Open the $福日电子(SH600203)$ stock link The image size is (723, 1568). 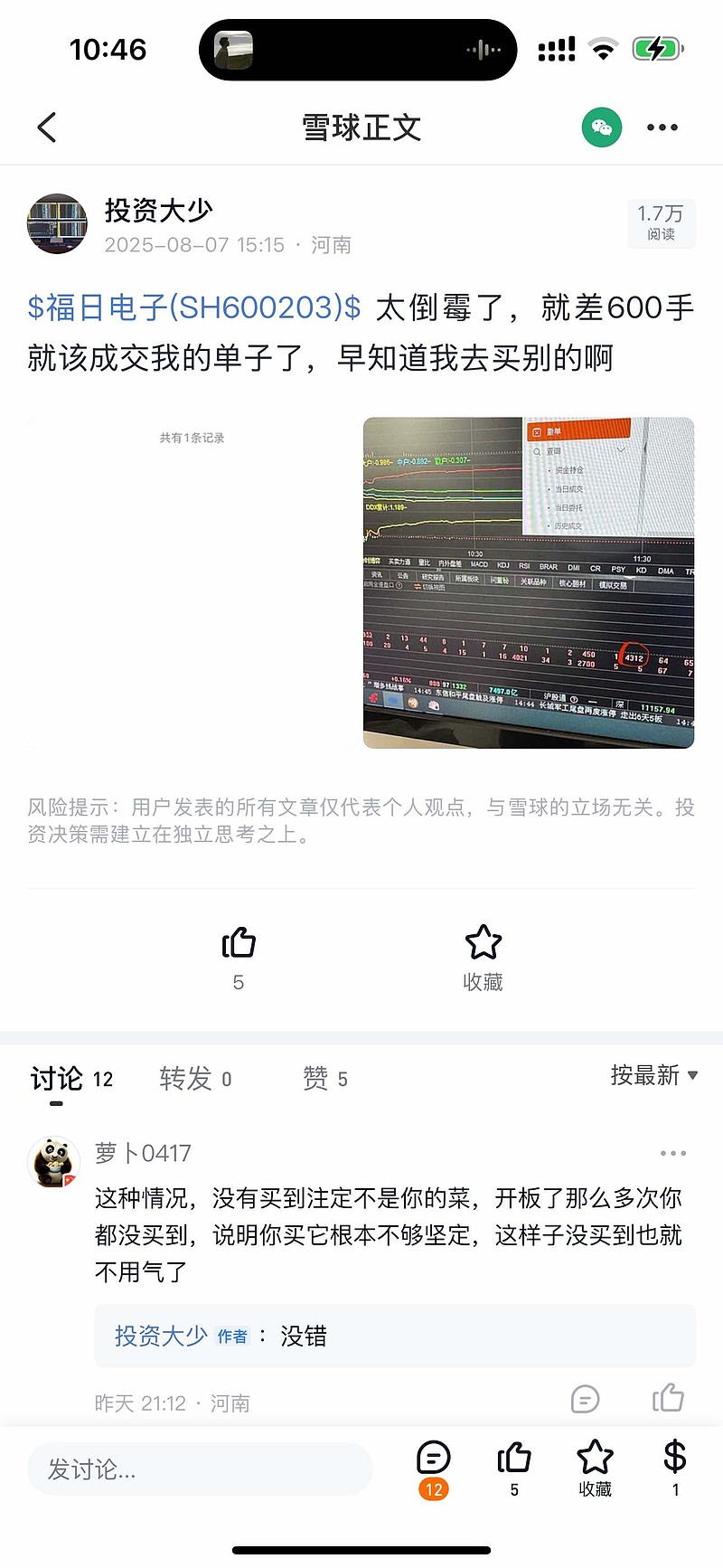pyautogui.click(x=194, y=307)
